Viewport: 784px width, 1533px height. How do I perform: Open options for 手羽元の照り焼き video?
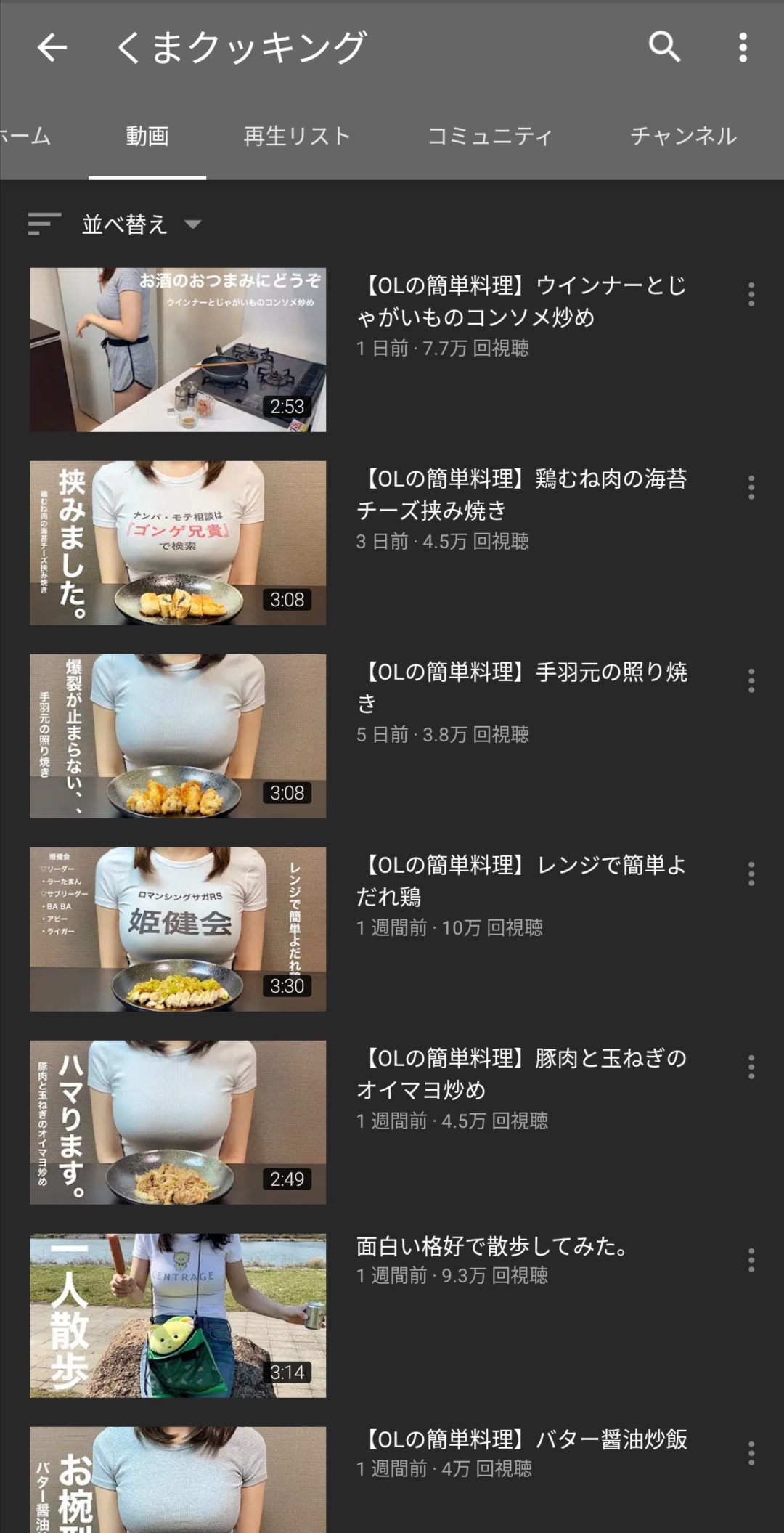pyautogui.click(x=751, y=680)
